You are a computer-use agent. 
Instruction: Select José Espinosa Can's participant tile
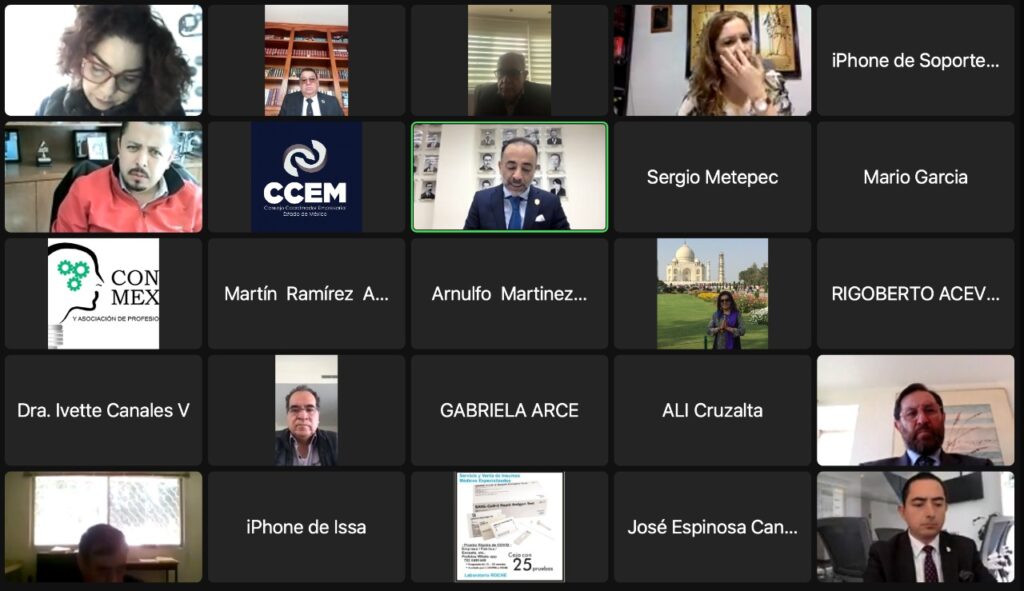(712, 527)
